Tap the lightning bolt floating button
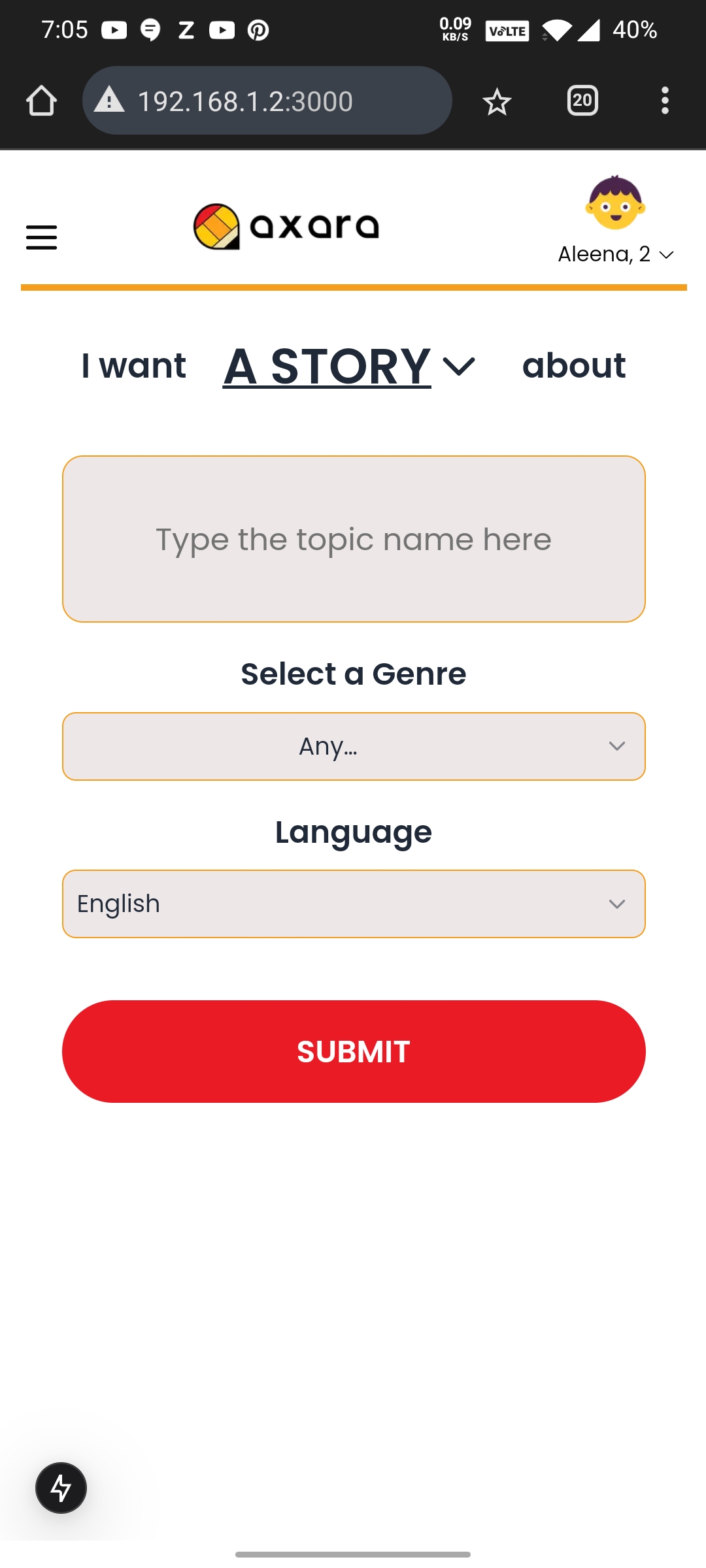 (61, 1488)
